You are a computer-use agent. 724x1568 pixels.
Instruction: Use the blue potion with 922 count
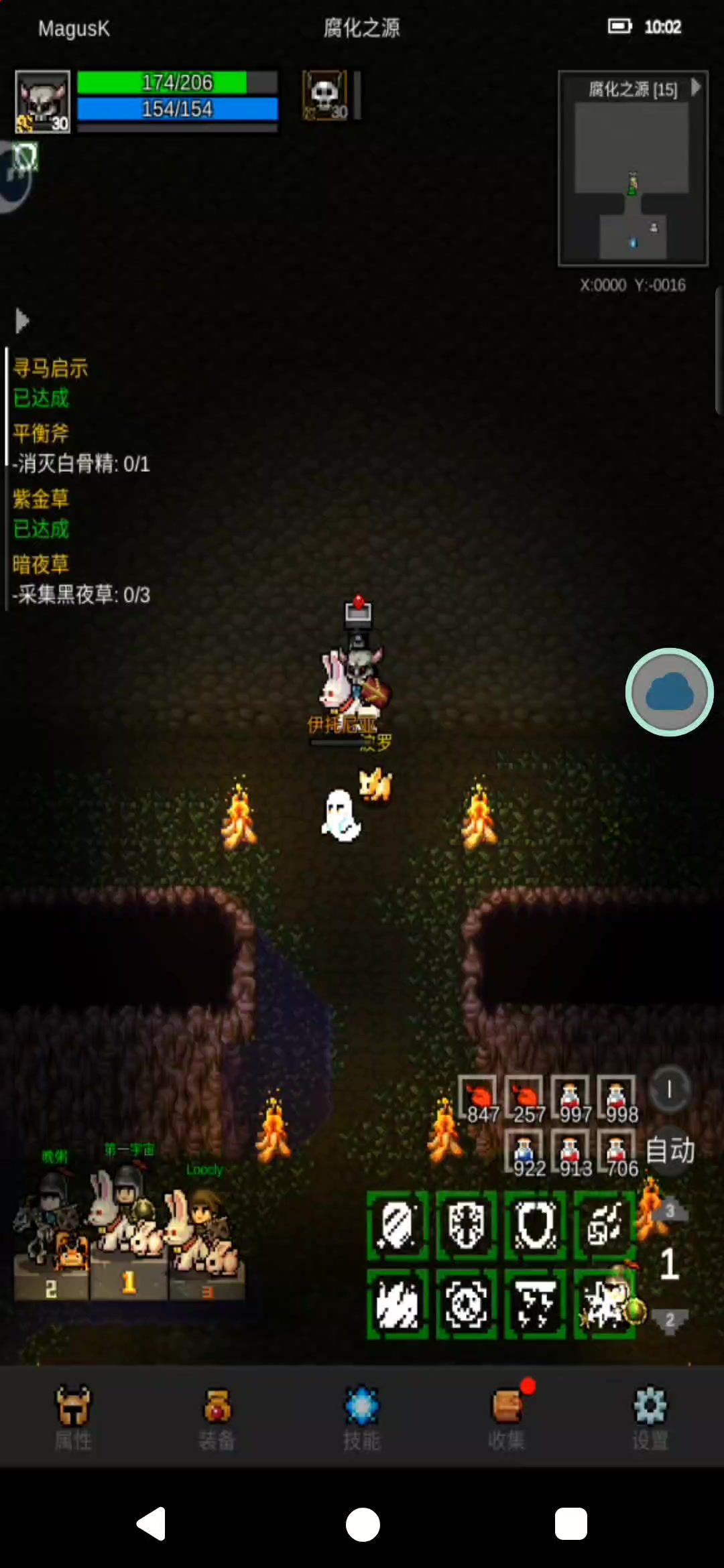(525, 1154)
